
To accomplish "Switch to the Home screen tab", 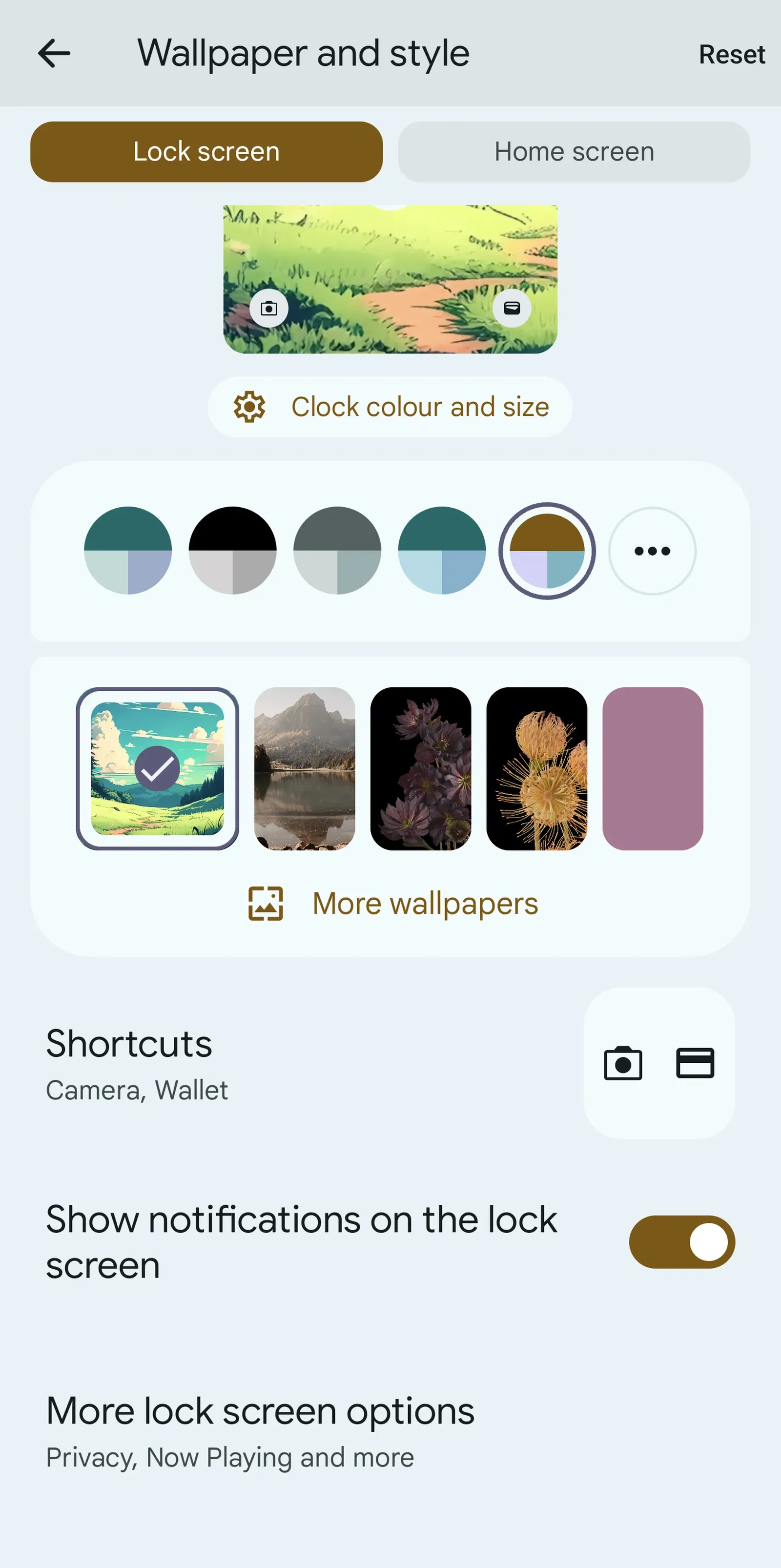I will click(574, 151).
